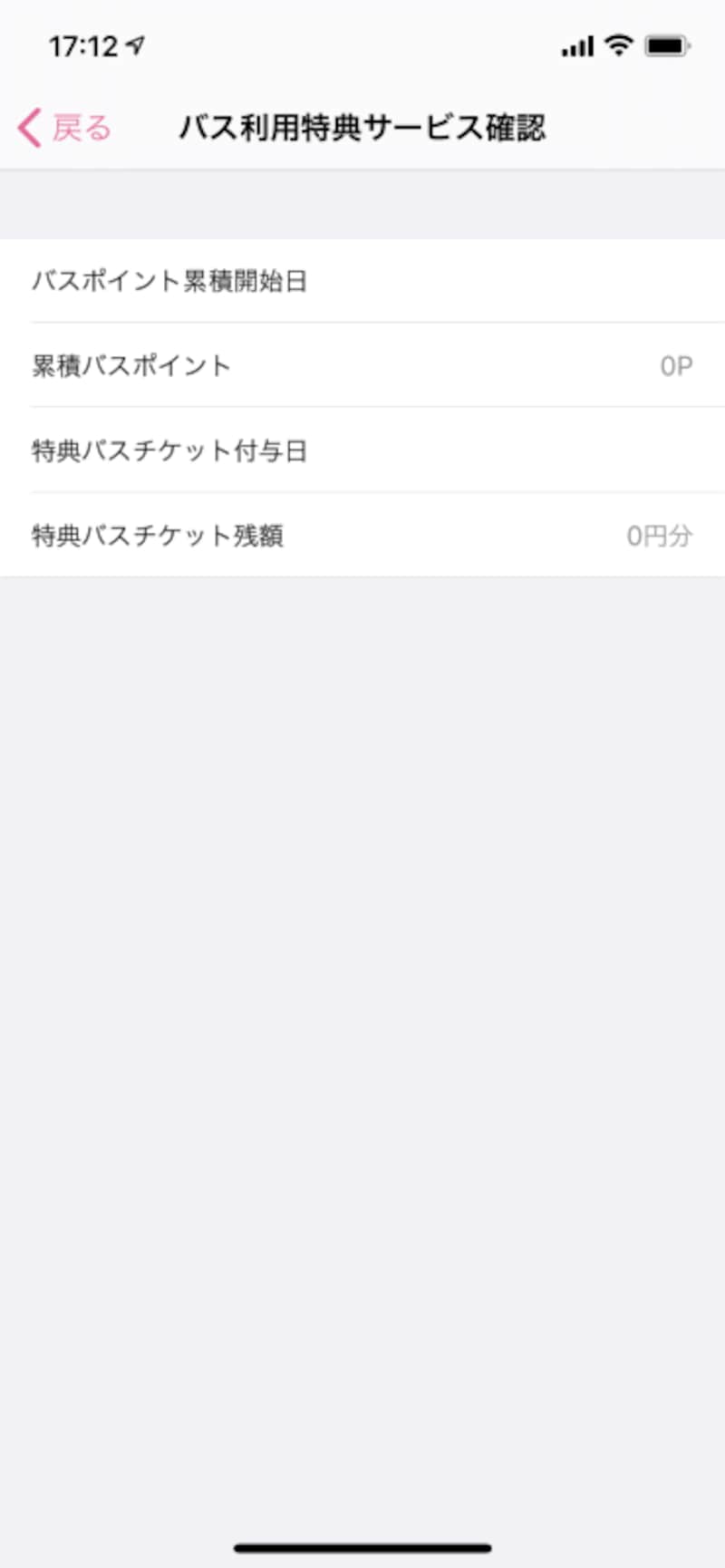
Task: Return to previous screen via 戻る button
Action: (x=63, y=127)
